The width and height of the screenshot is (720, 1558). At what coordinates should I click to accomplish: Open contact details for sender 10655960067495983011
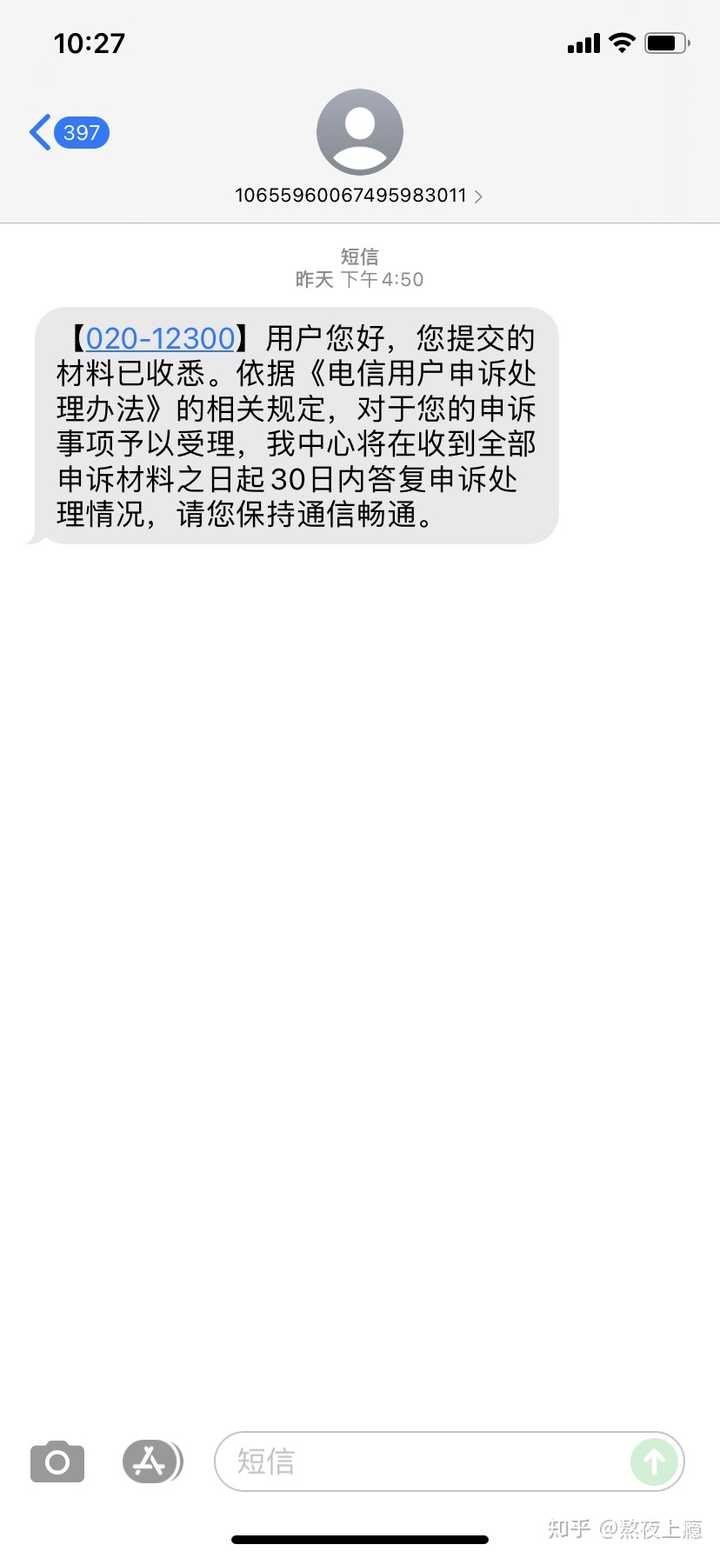[x=359, y=195]
